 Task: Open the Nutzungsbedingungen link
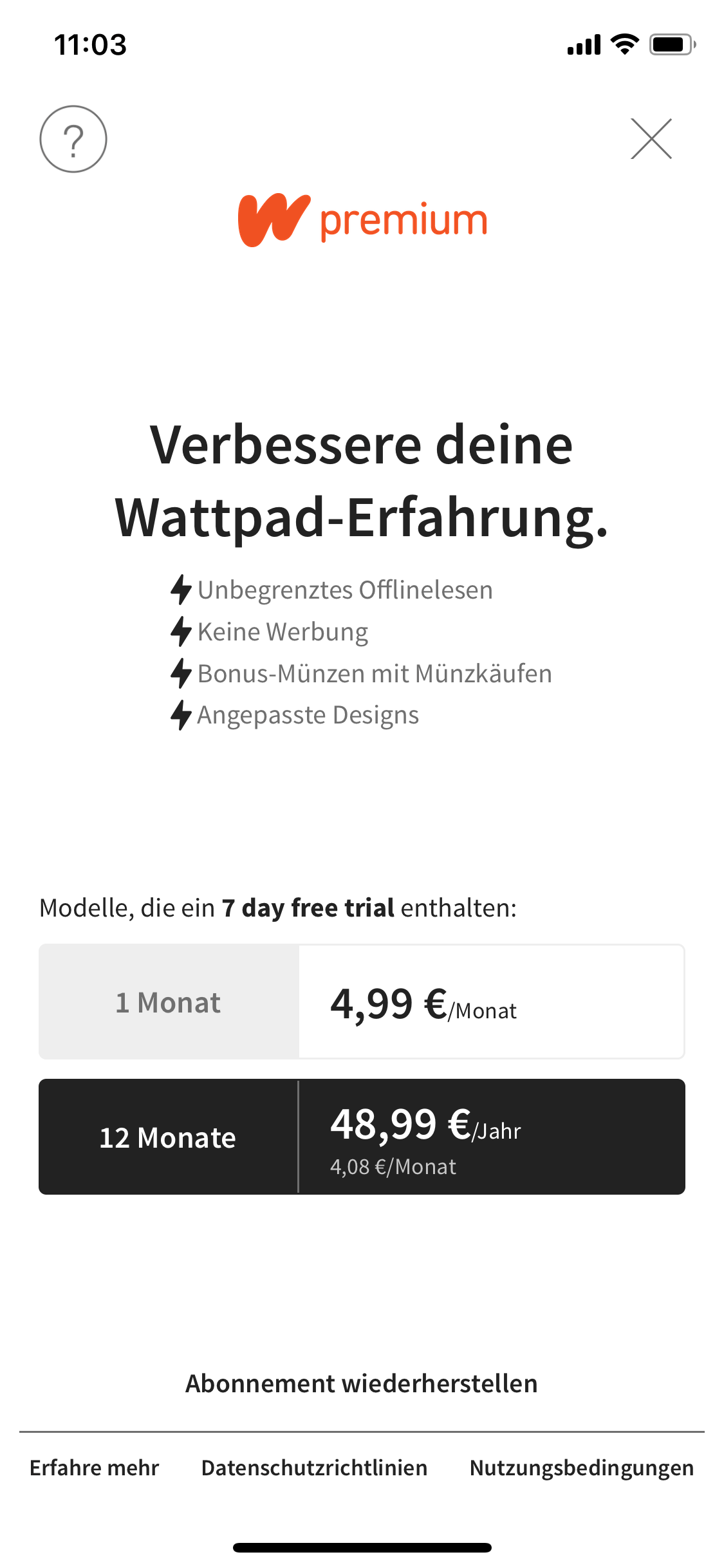581,1468
